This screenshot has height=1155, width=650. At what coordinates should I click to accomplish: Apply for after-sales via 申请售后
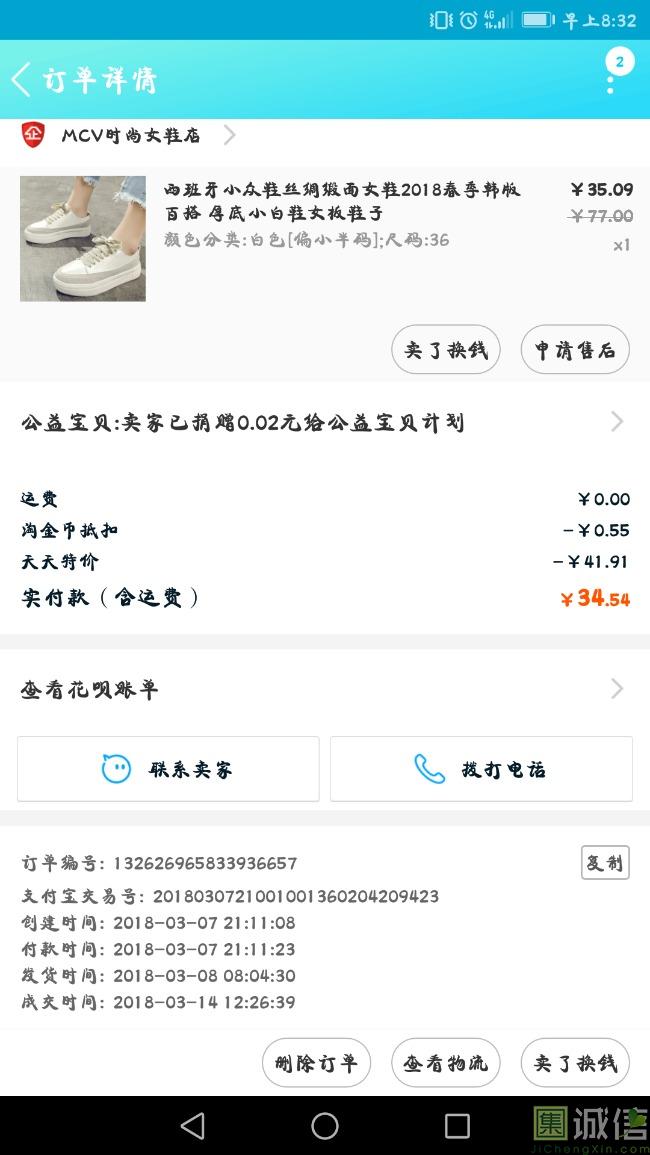coord(575,350)
